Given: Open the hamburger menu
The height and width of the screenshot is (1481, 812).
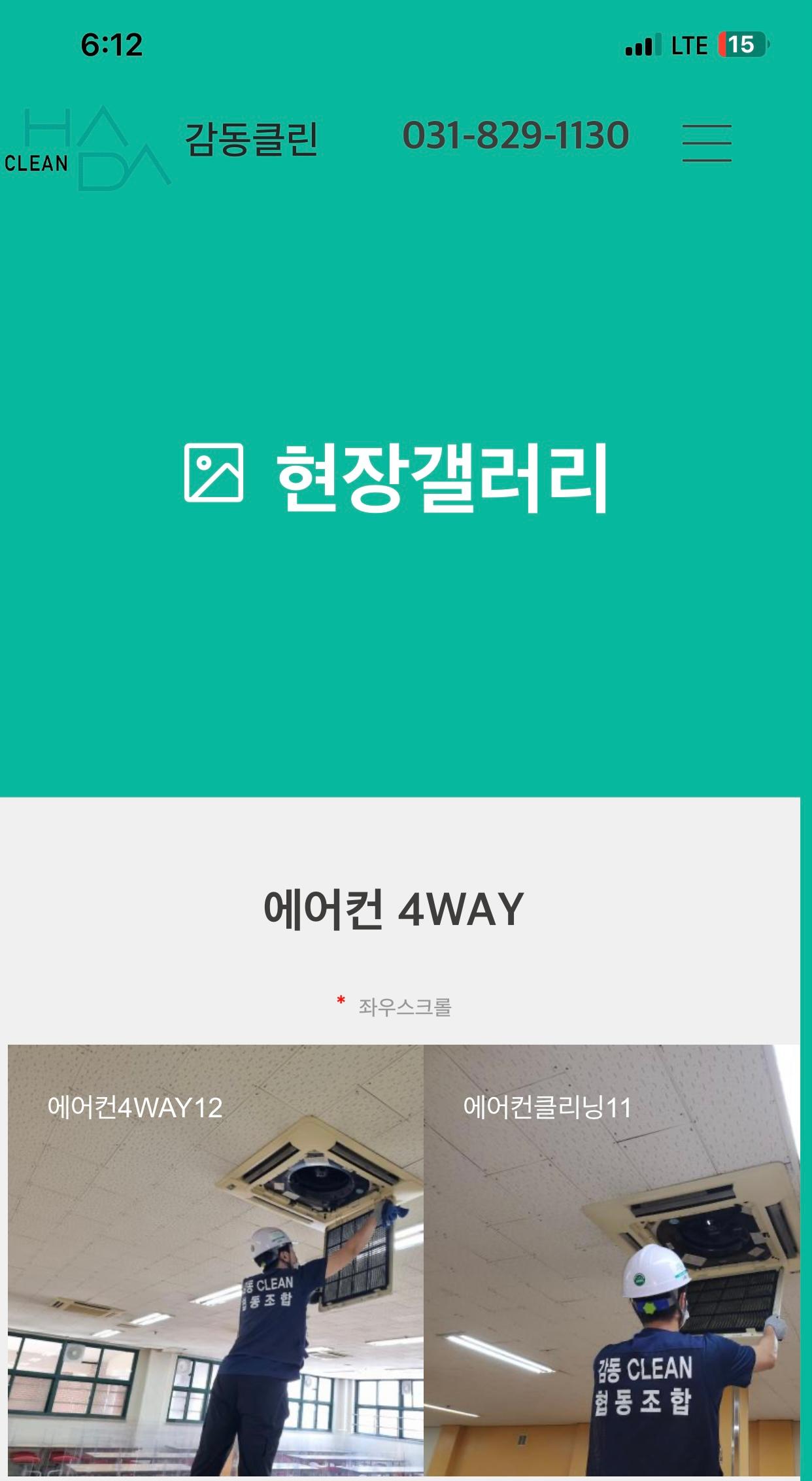Looking at the screenshot, I should (x=707, y=143).
